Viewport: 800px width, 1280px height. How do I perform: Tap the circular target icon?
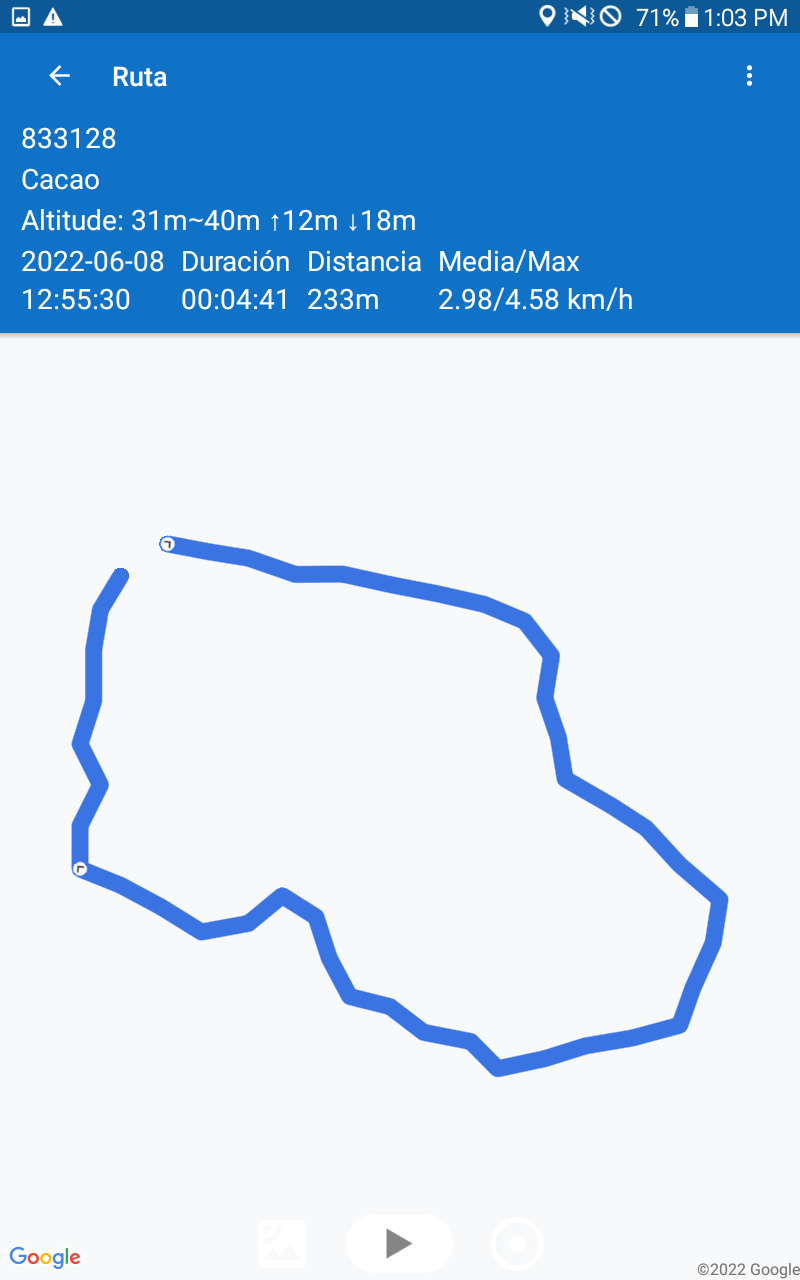click(517, 1245)
